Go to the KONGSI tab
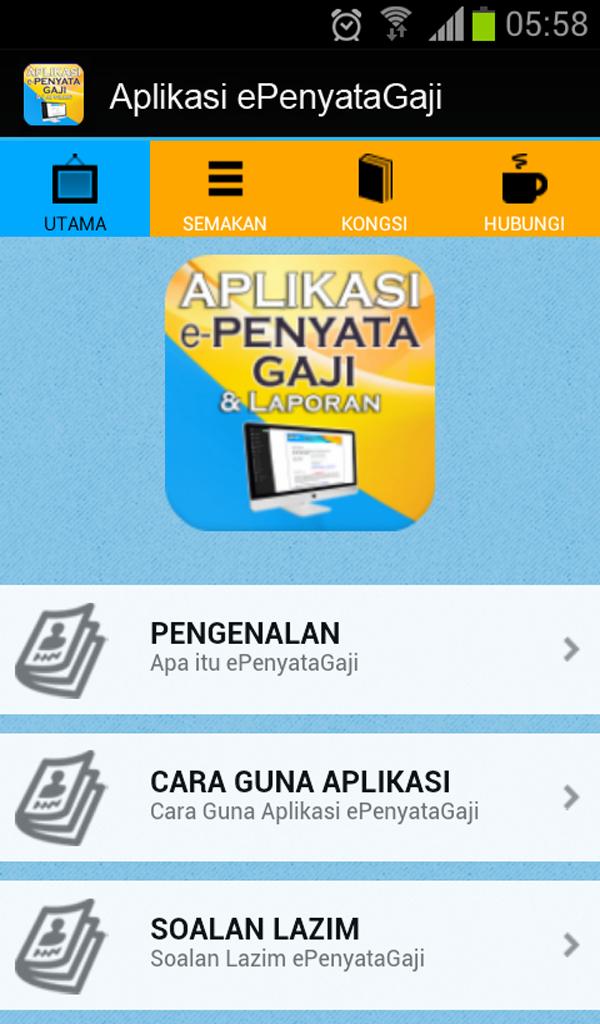This screenshot has height=1024, width=600. (374, 190)
